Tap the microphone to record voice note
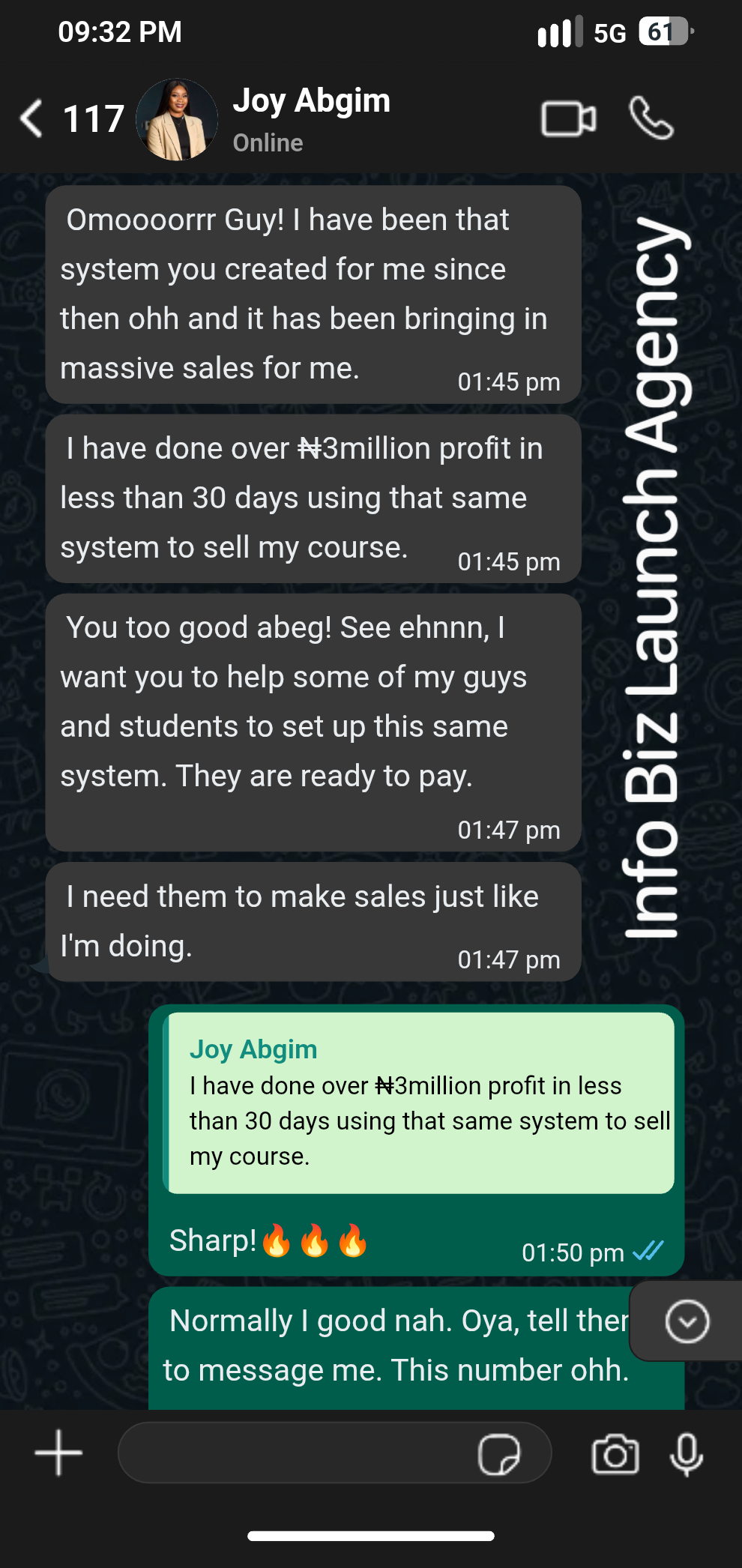The width and height of the screenshot is (742, 1568). [x=686, y=1454]
